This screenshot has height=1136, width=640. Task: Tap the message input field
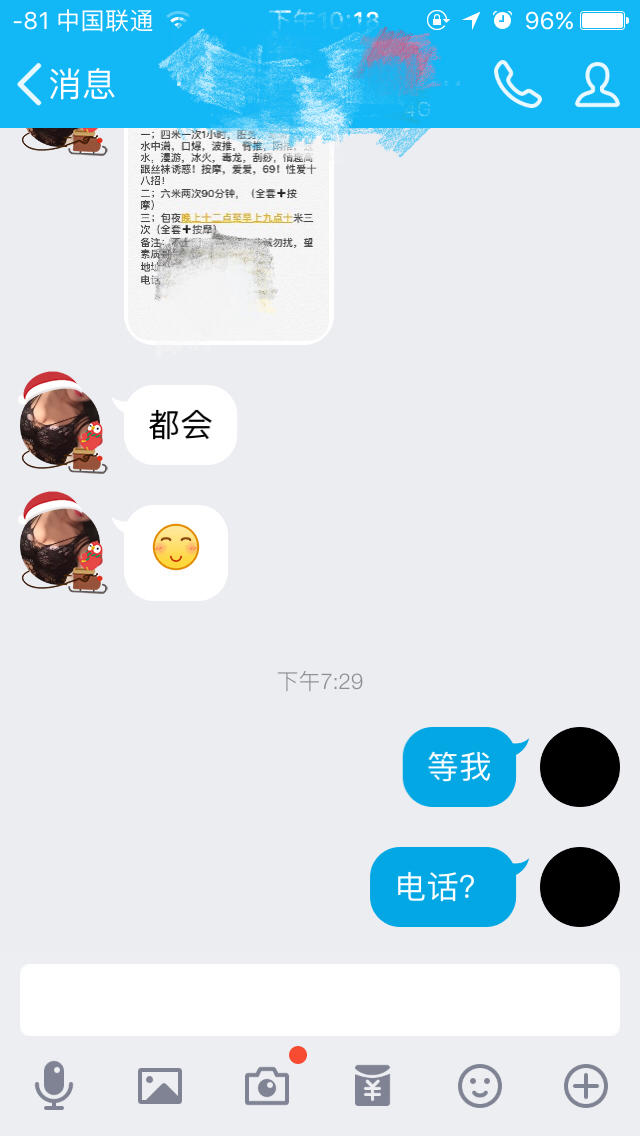(320, 999)
